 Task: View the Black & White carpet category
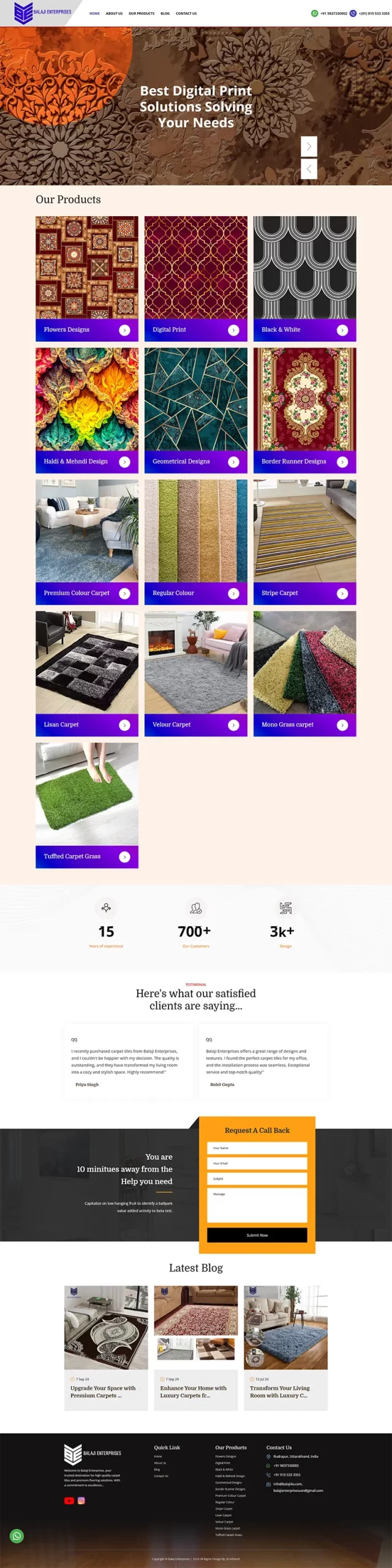click(x=304, y=330)
